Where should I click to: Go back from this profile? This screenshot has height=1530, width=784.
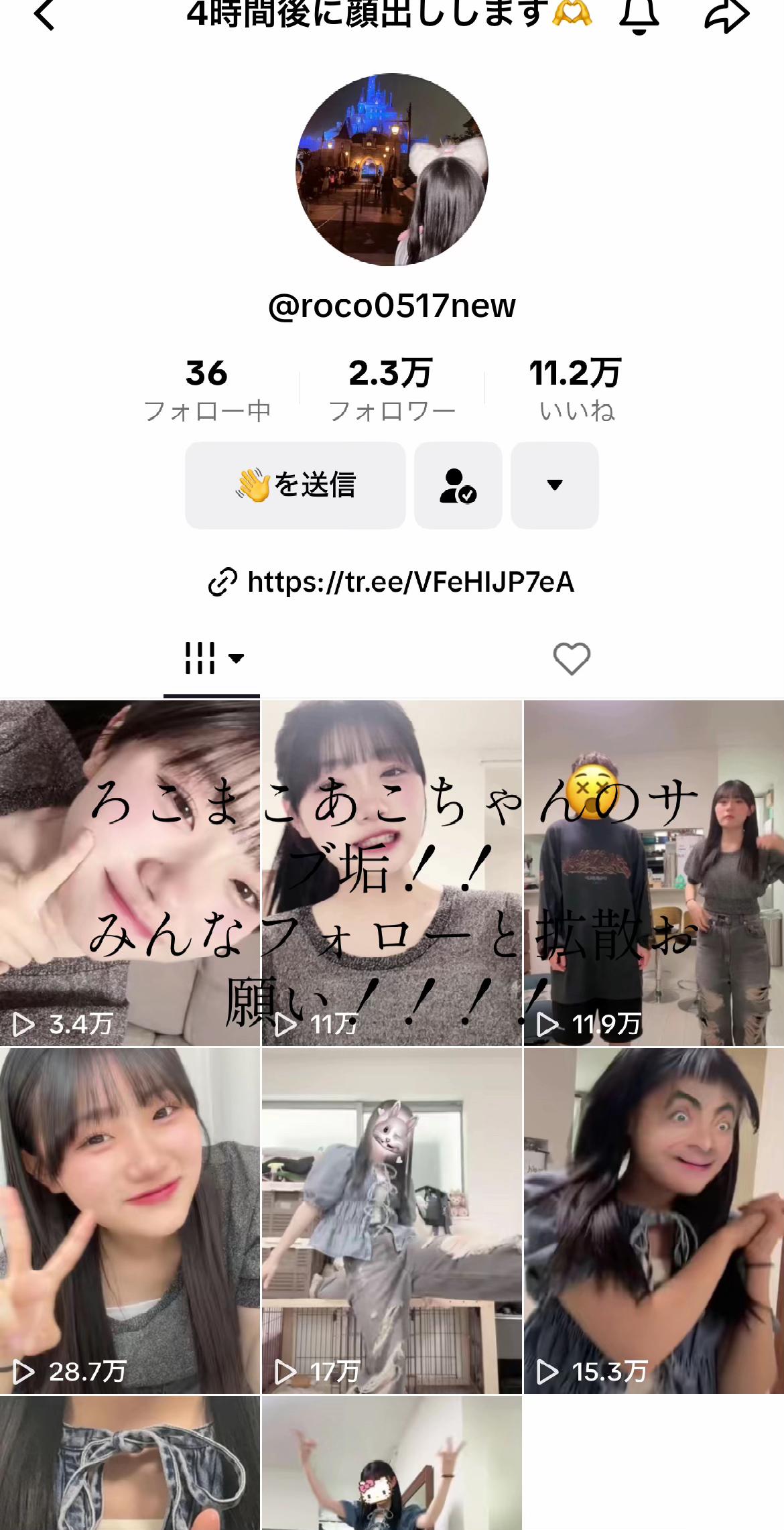(x=44, y=15)
